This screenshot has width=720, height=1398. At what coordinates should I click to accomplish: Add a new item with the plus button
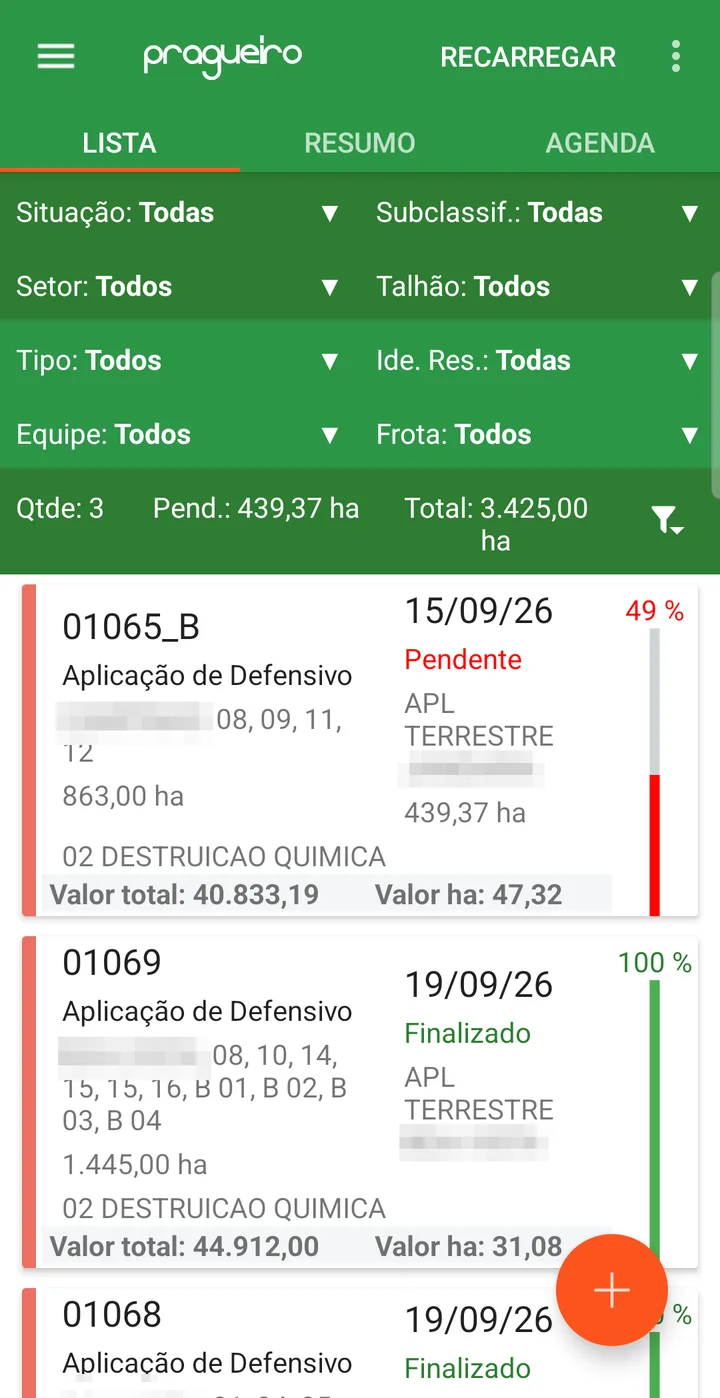(612, 1290)
